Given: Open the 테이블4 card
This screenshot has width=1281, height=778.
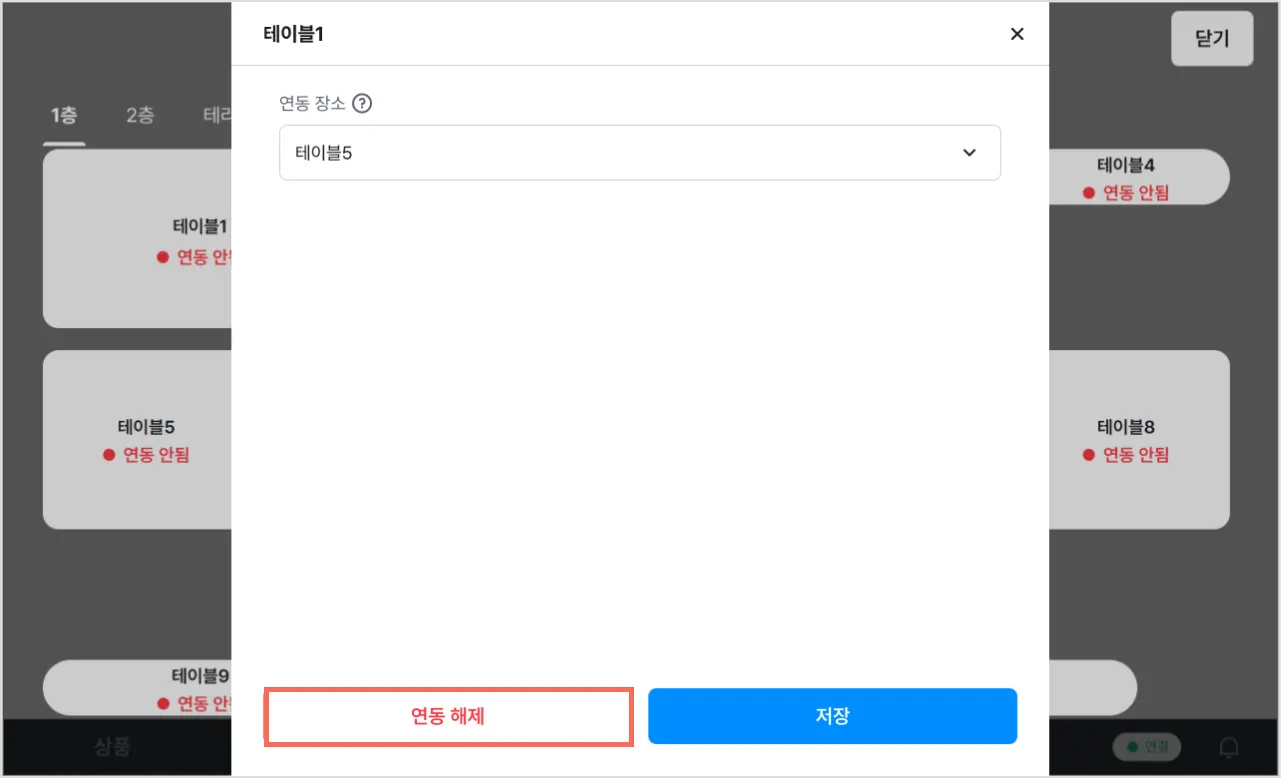Looking at the screenshot, I should coord(1139,178).
